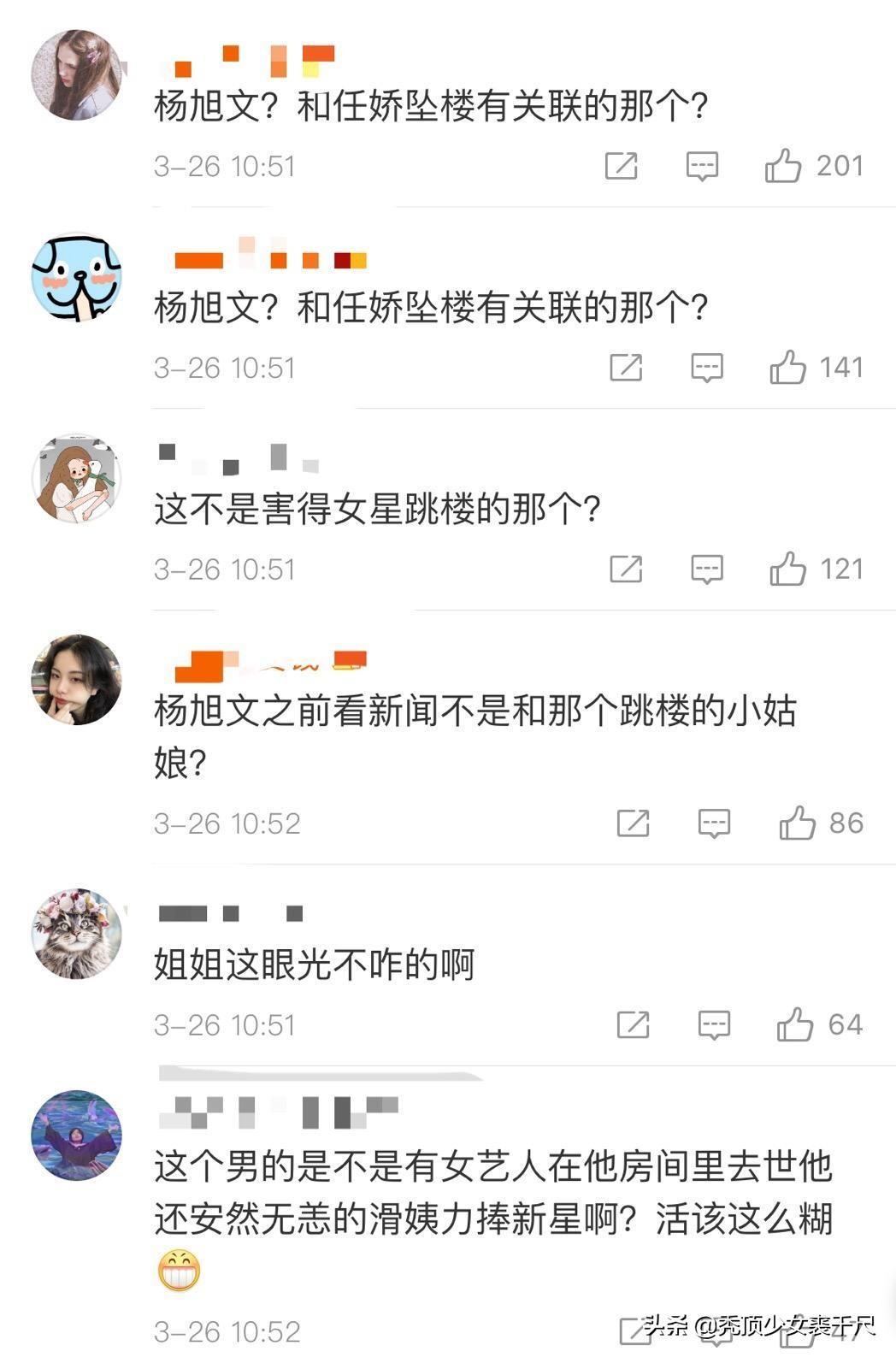896x1357 pixels.
Task: Open avatar of commenter saying '这个男的是不是'
Action: 77,1136
